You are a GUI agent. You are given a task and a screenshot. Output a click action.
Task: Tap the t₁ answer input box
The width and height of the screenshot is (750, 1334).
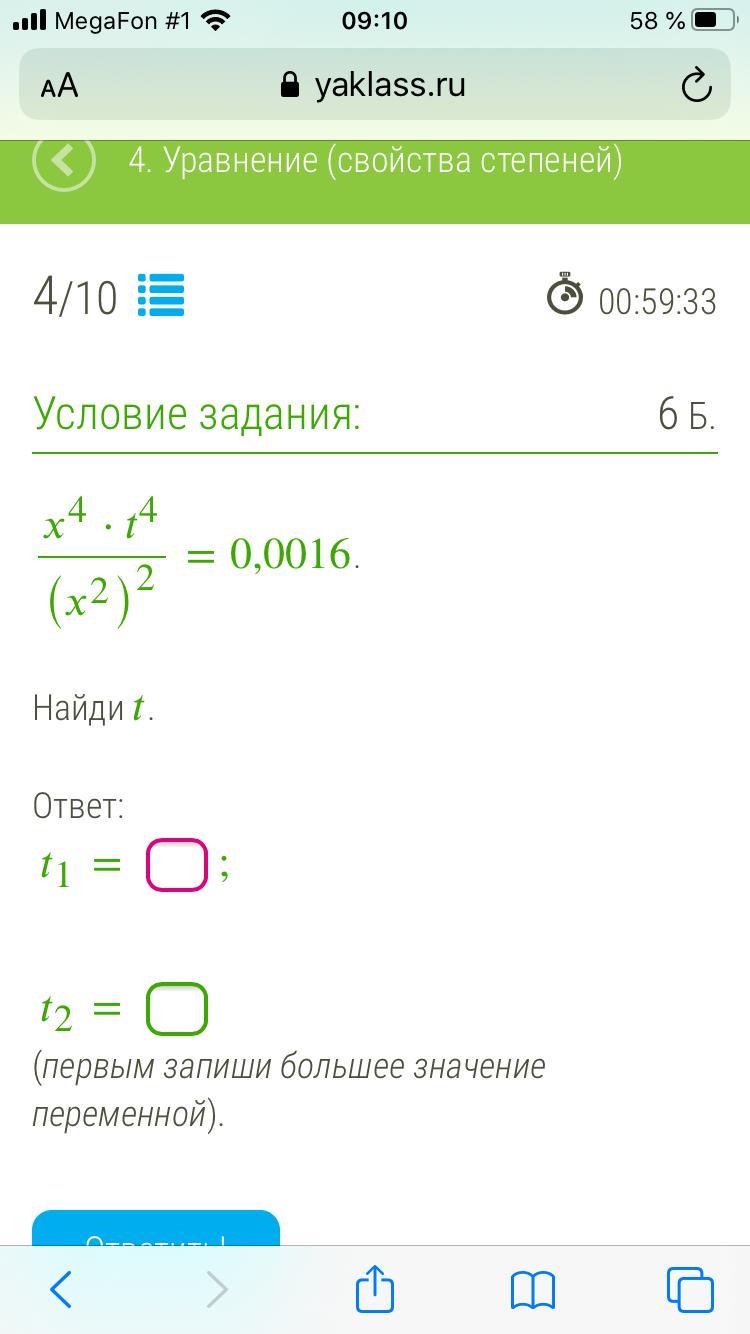[177, 865]
